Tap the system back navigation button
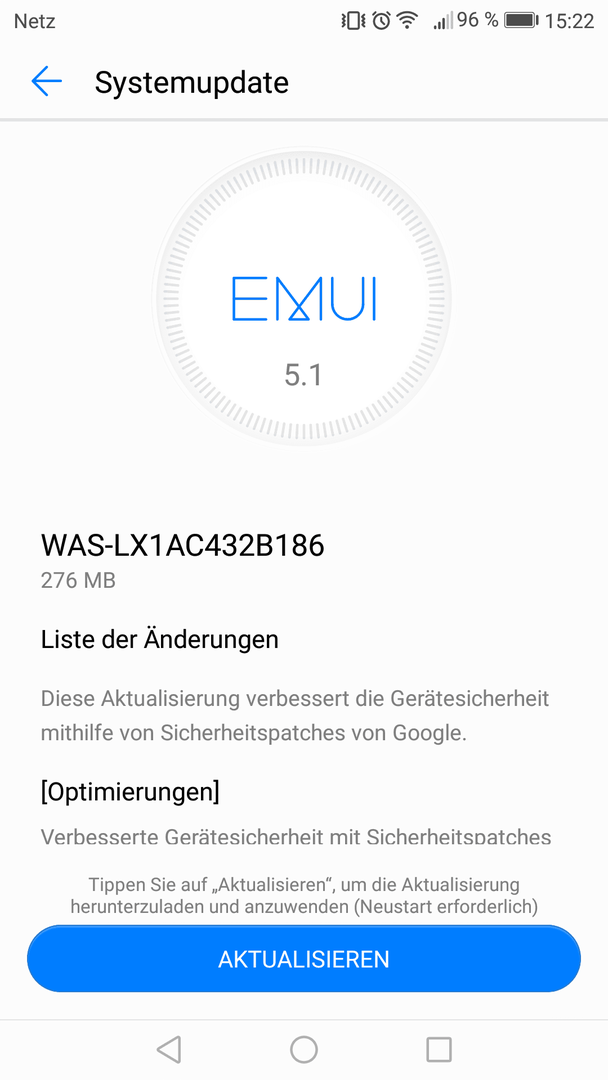 [x=169, y=1049]
